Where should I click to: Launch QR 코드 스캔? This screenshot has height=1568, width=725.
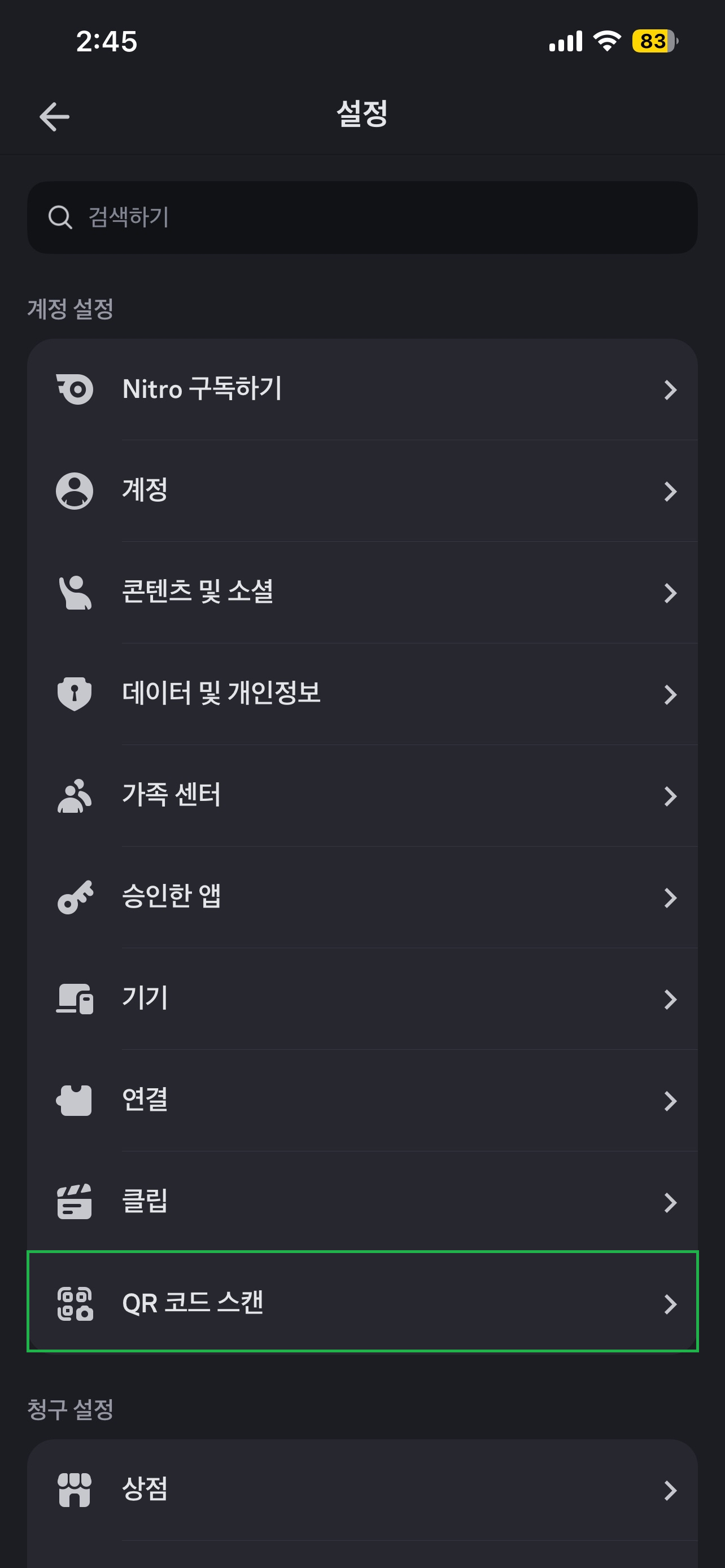point(362,1303)
